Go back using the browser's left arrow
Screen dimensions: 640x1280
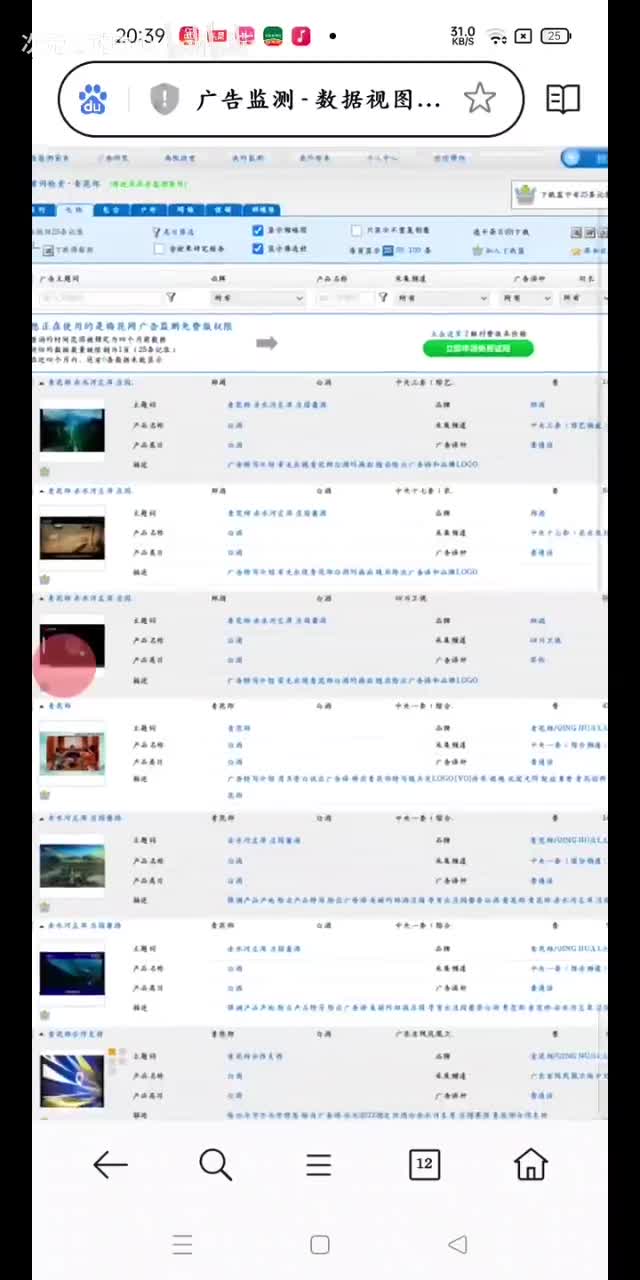(110, 1164)
